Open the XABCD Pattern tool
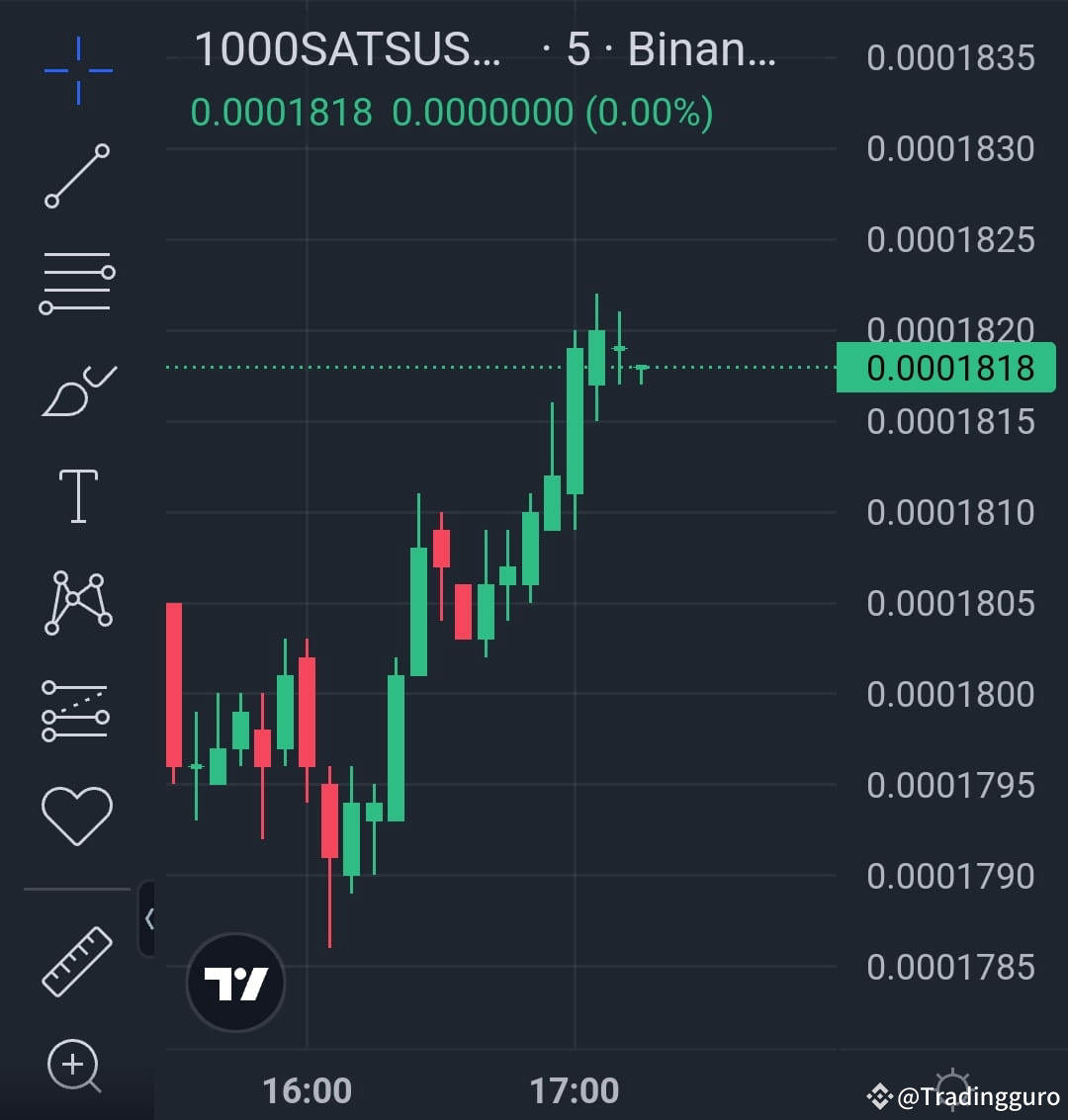 [x=77, y=601]
